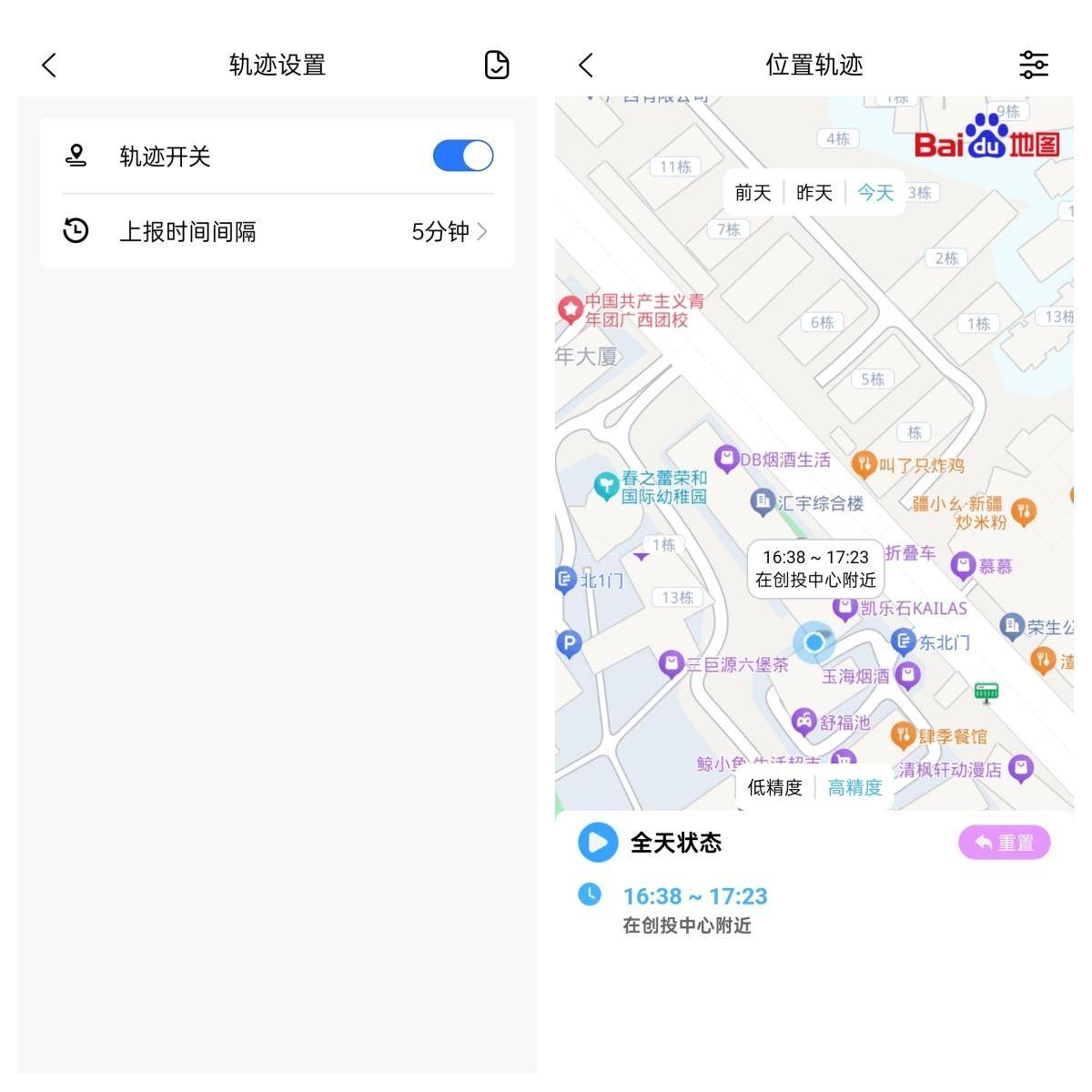Select 低精度 accuracy mode
Viewport: 1092px width, 1092px height.
774,787
